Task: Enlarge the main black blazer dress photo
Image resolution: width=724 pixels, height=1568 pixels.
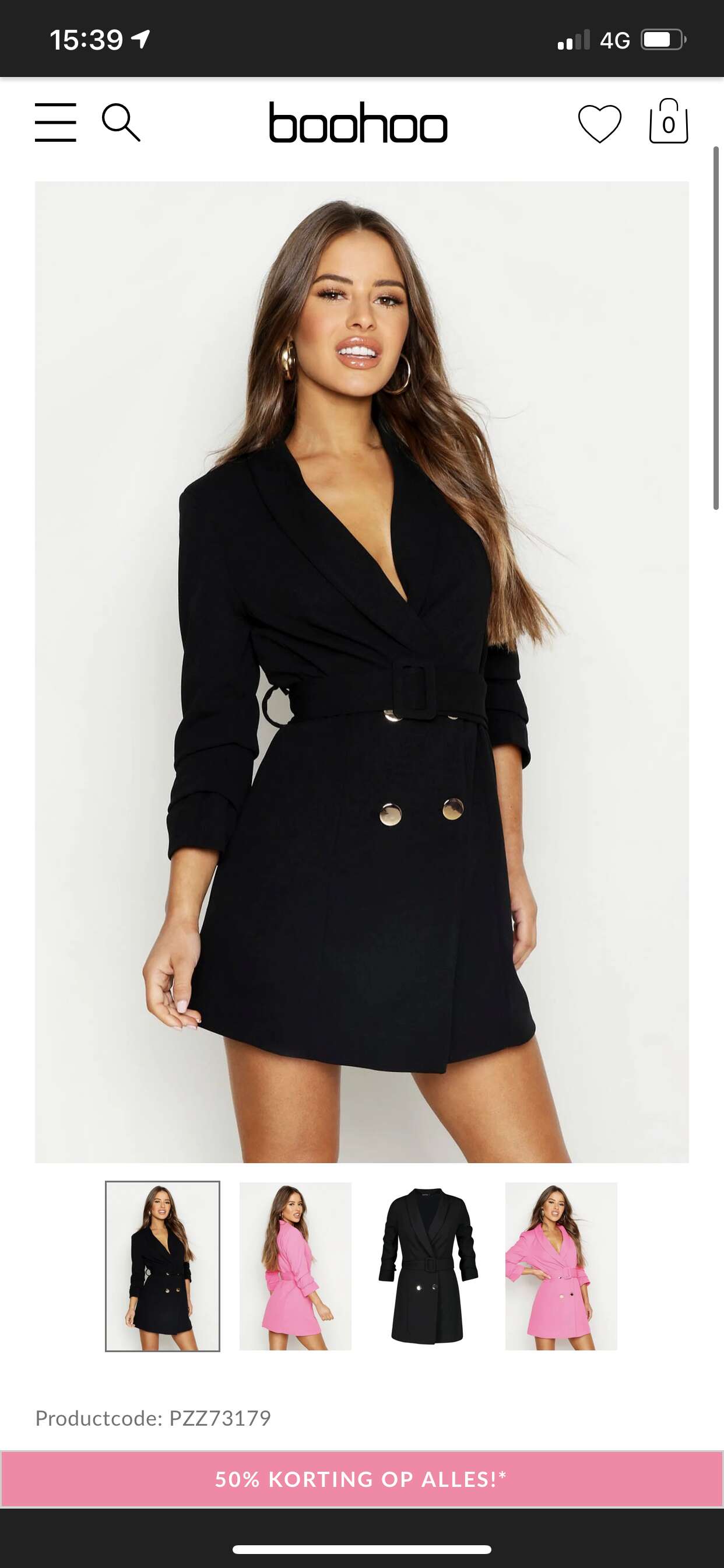Action: [362, 672]
